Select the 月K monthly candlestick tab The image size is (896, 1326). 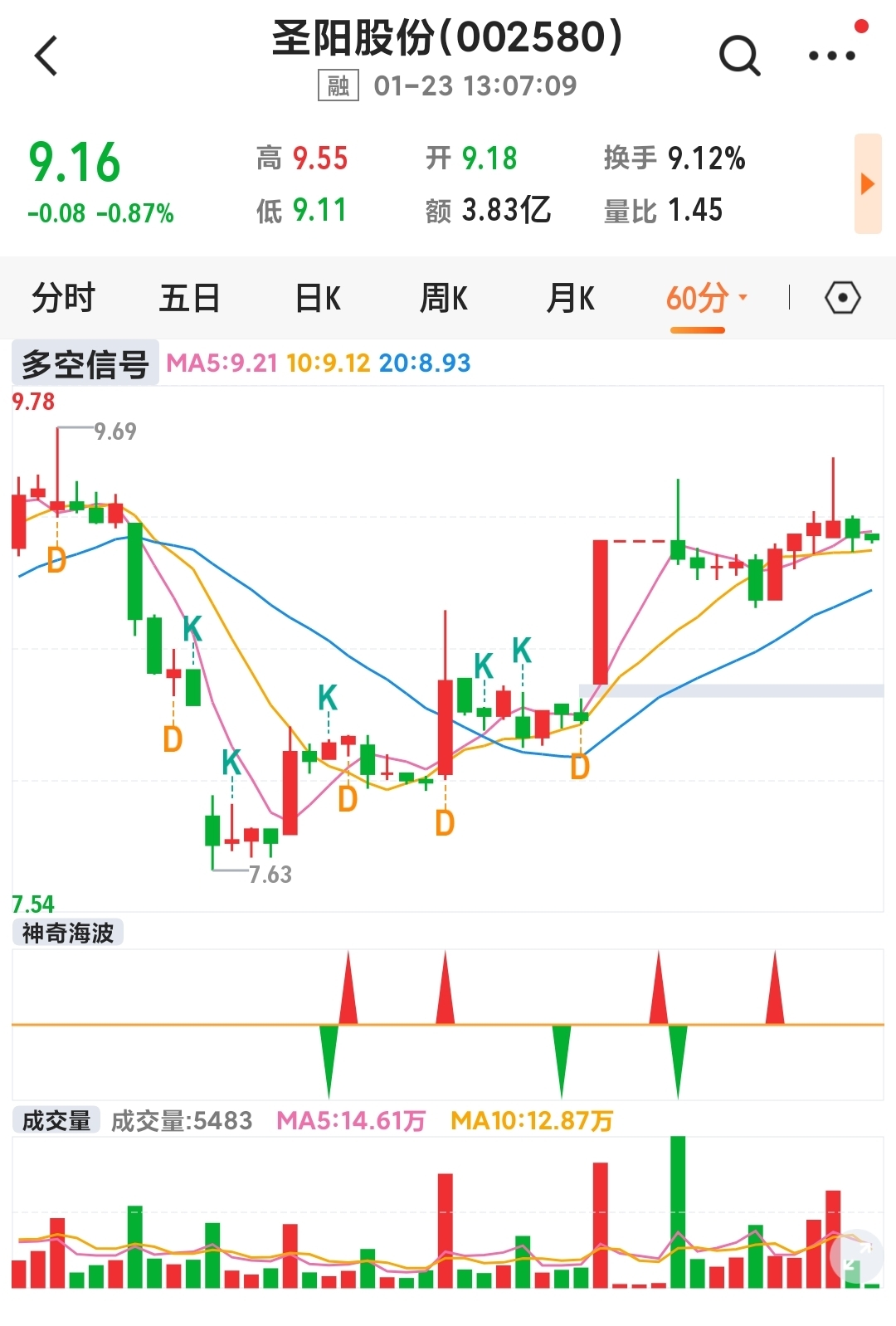(x=570, y=298)
